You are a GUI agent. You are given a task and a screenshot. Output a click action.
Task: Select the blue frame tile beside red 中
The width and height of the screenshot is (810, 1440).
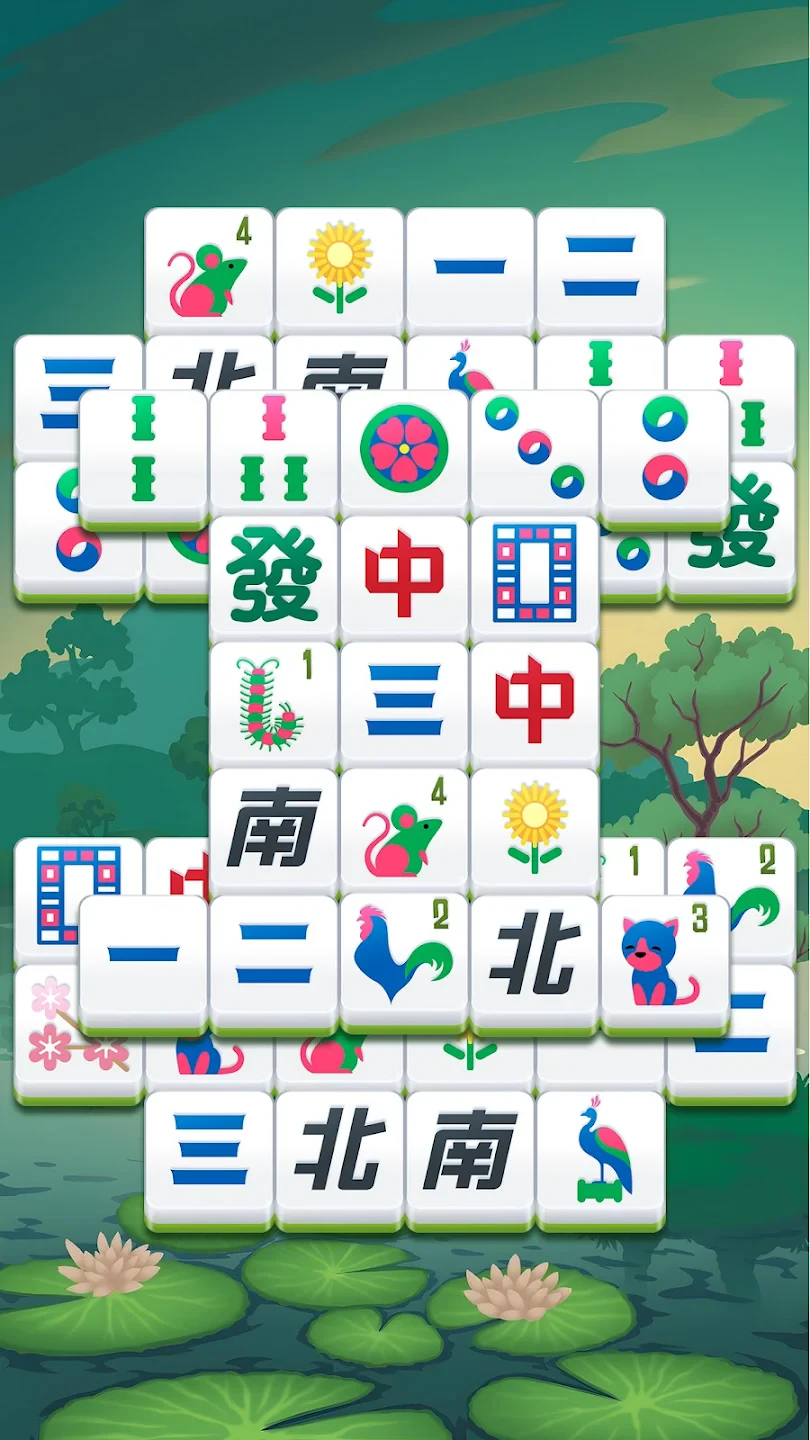pyautogui.click(x=534, y=577)
